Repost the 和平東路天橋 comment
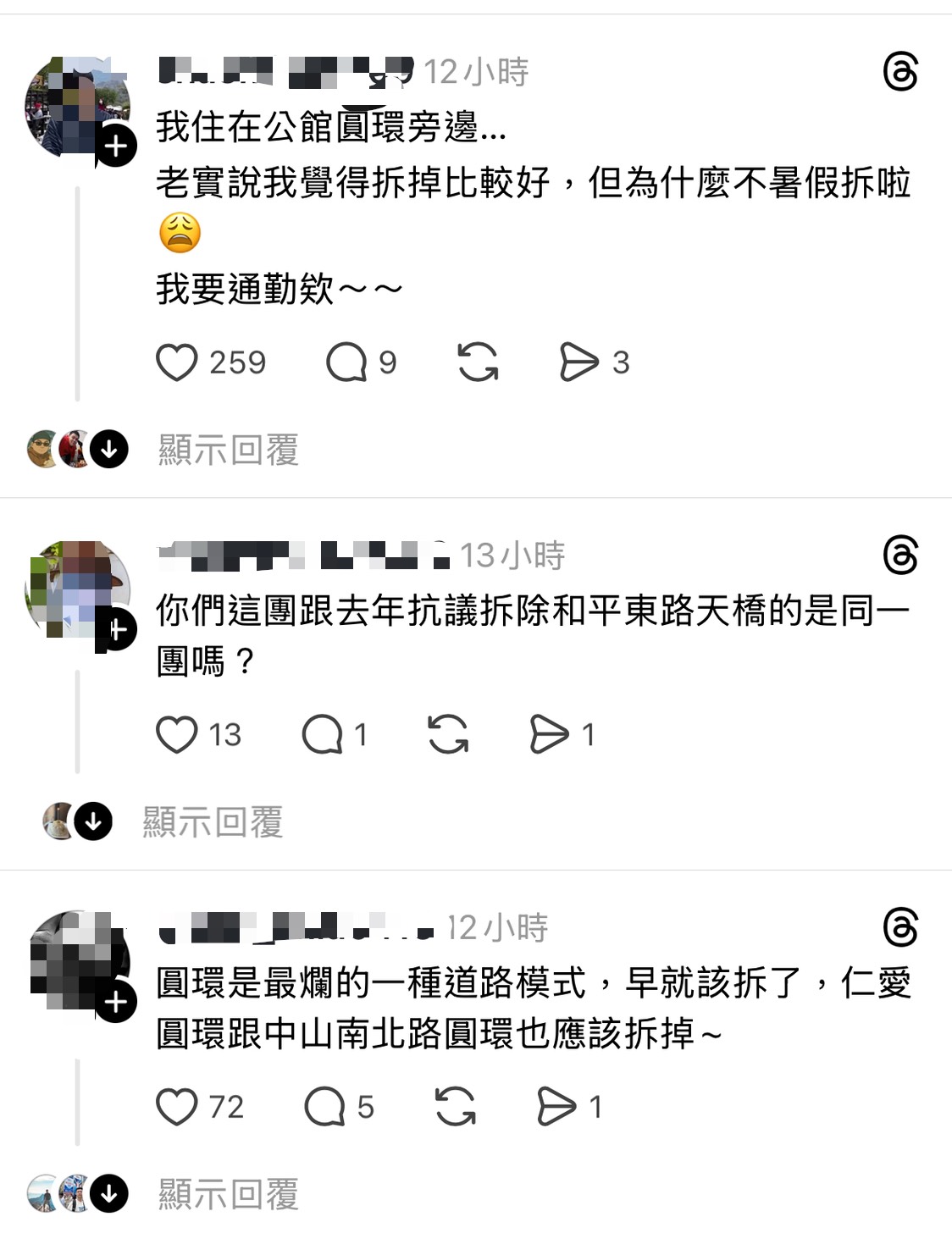952x1233 pixels. tap(448, 734)
